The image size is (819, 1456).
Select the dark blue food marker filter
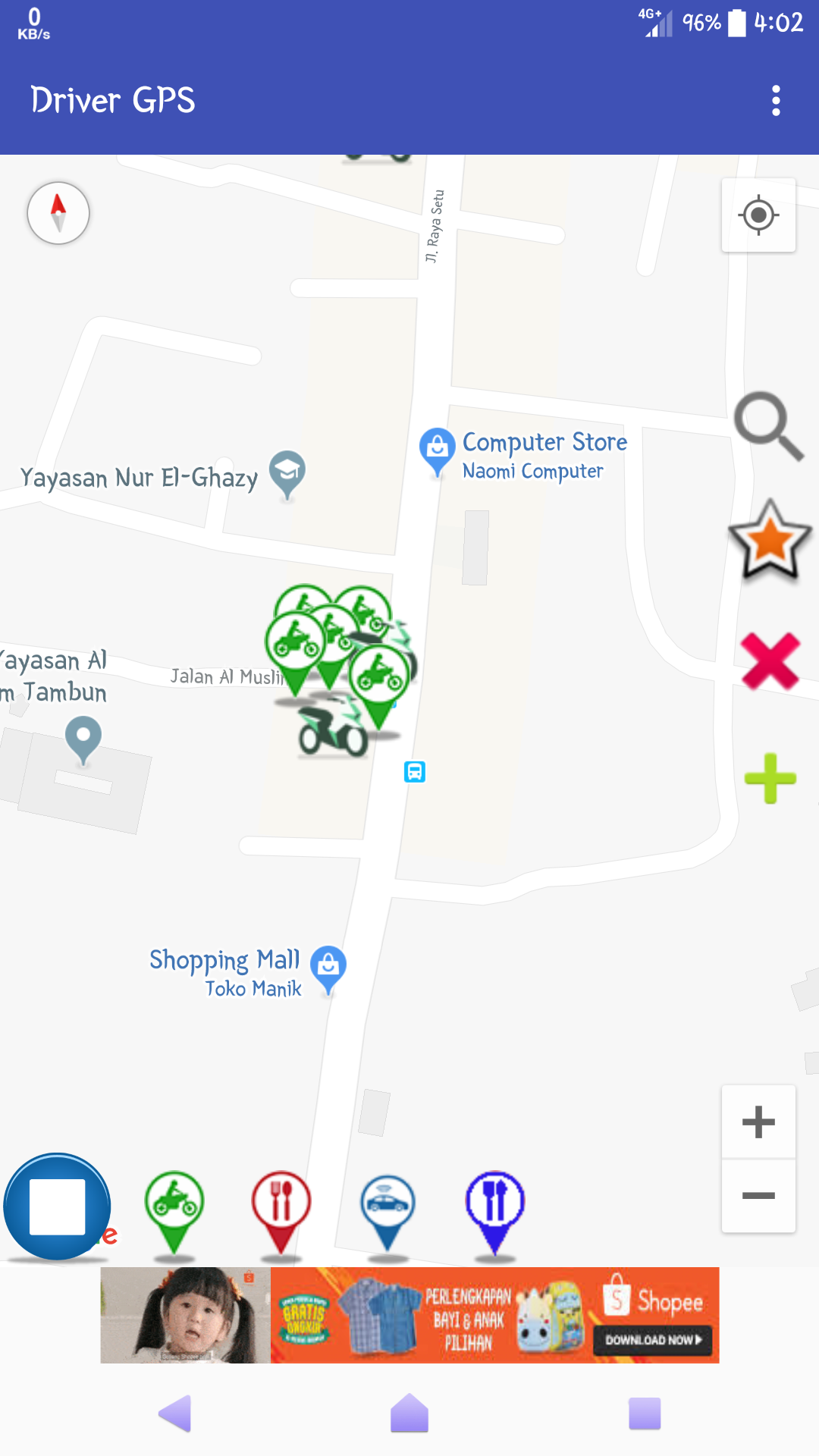pyautogui.click(x=494, y=1206)
